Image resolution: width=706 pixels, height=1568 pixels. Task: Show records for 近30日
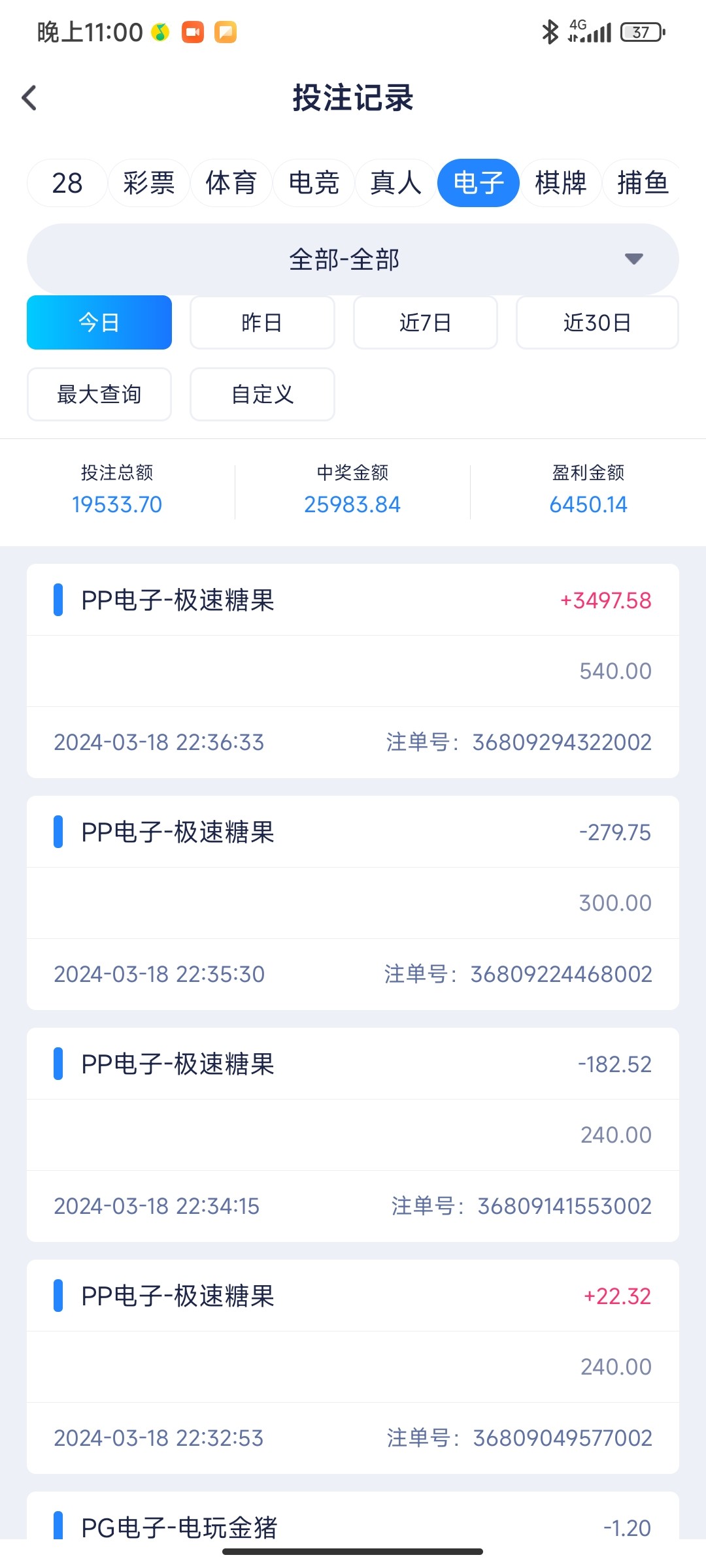pos(597,323)
